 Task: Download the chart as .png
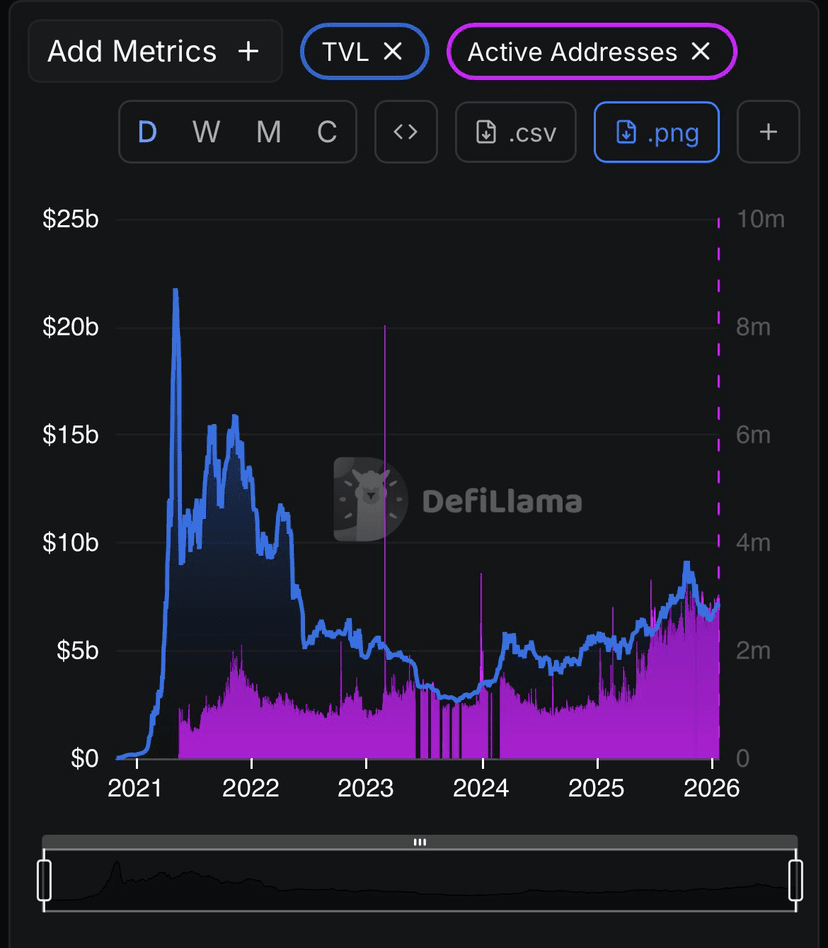pyautogui.click(x=656, y=131)
